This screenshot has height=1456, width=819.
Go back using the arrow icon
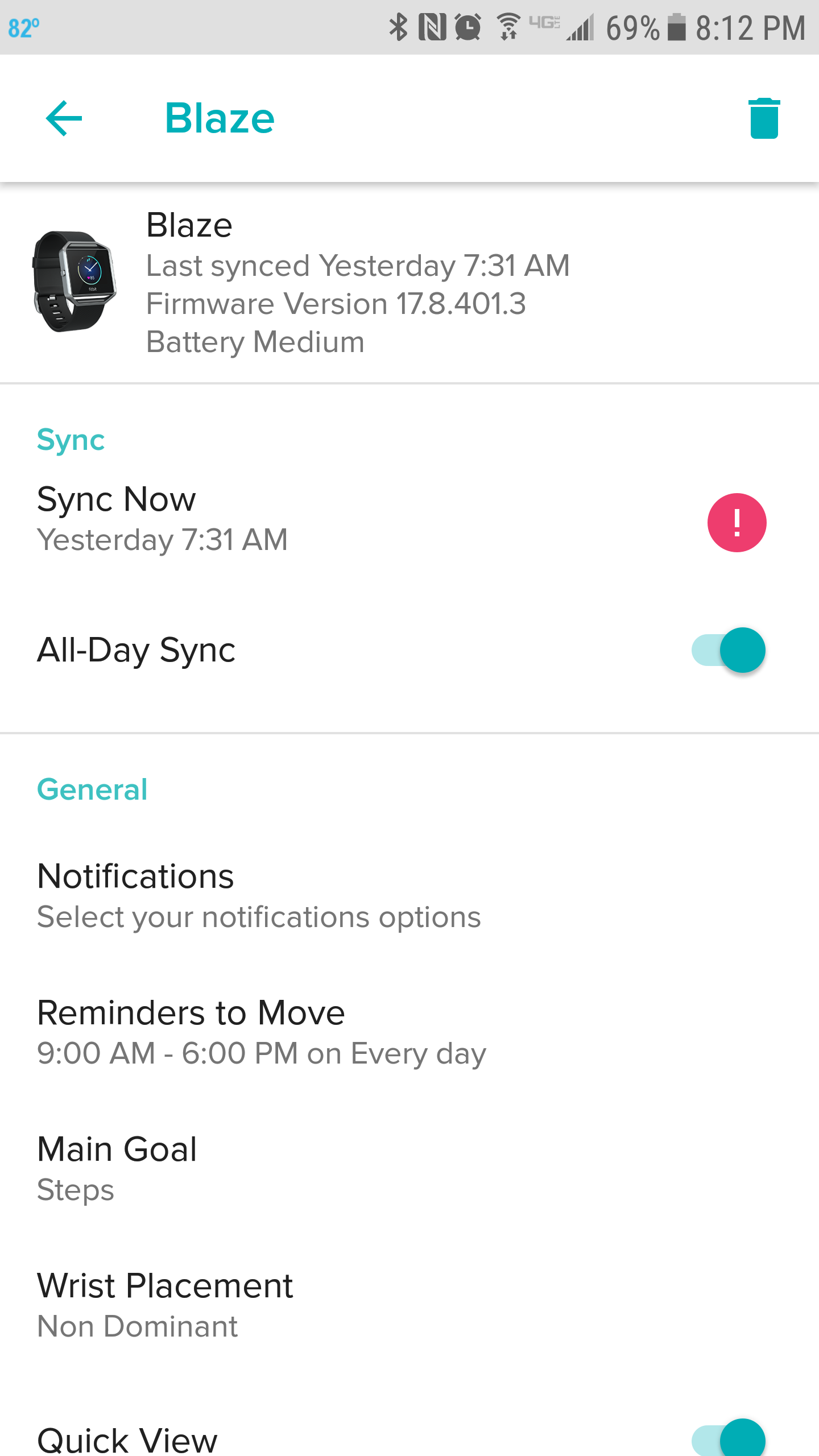[x=64, y=118]
